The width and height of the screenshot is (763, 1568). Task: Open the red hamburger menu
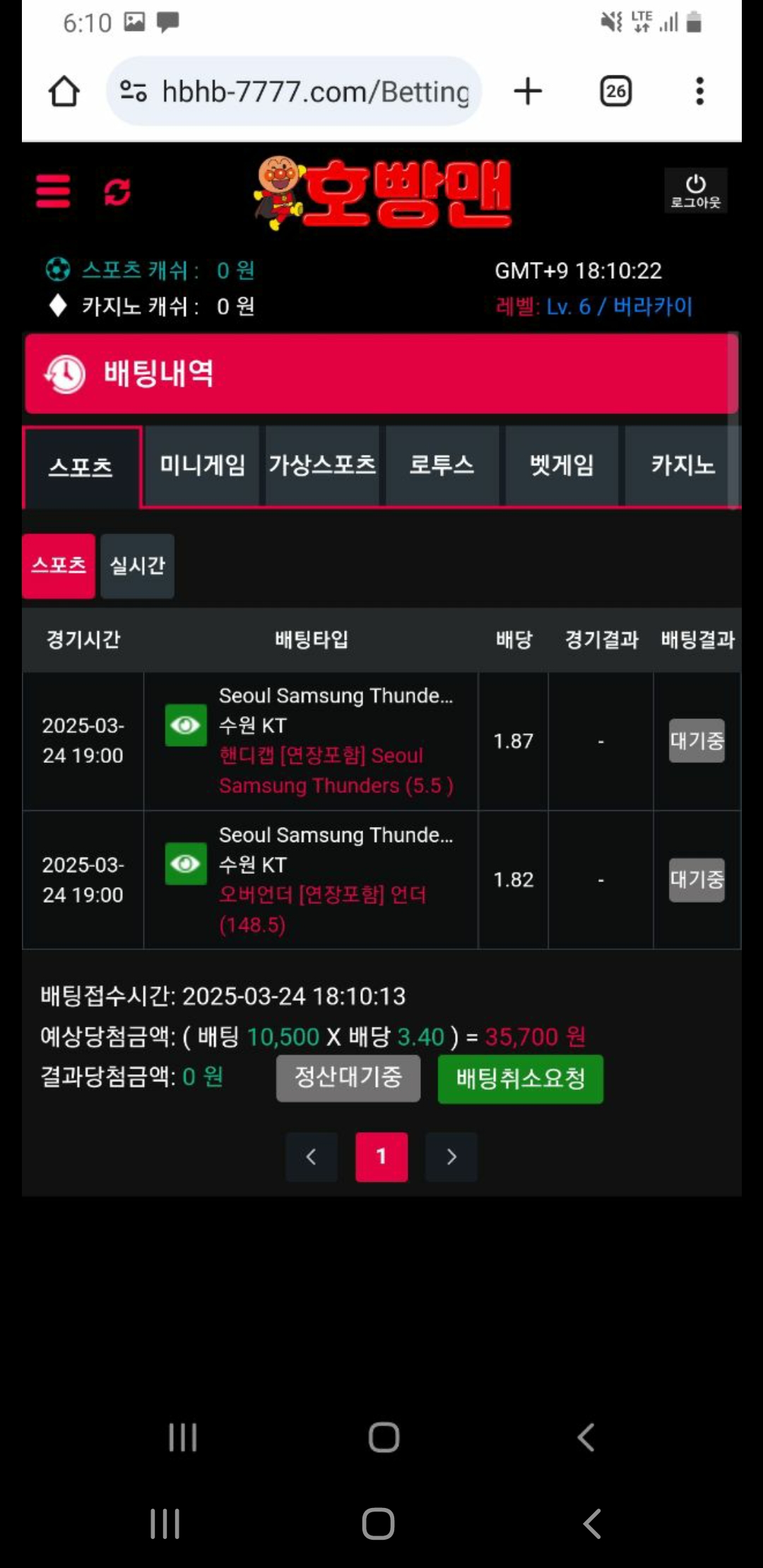tap(53, 191)
